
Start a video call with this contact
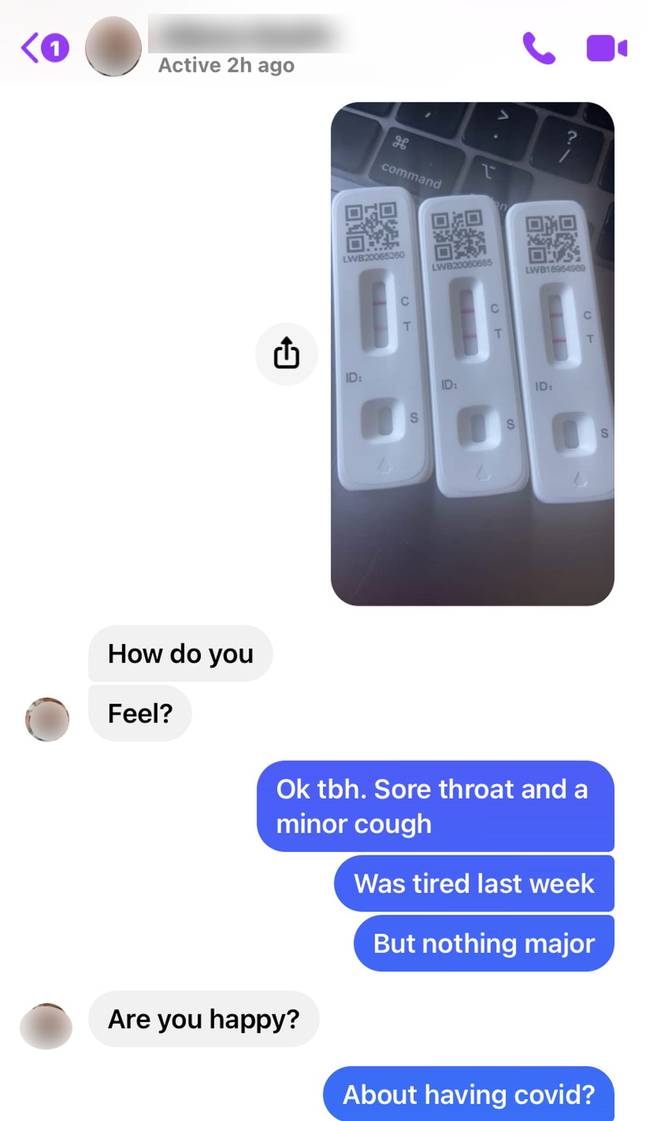pyautogui.click(x=607, y=48)
